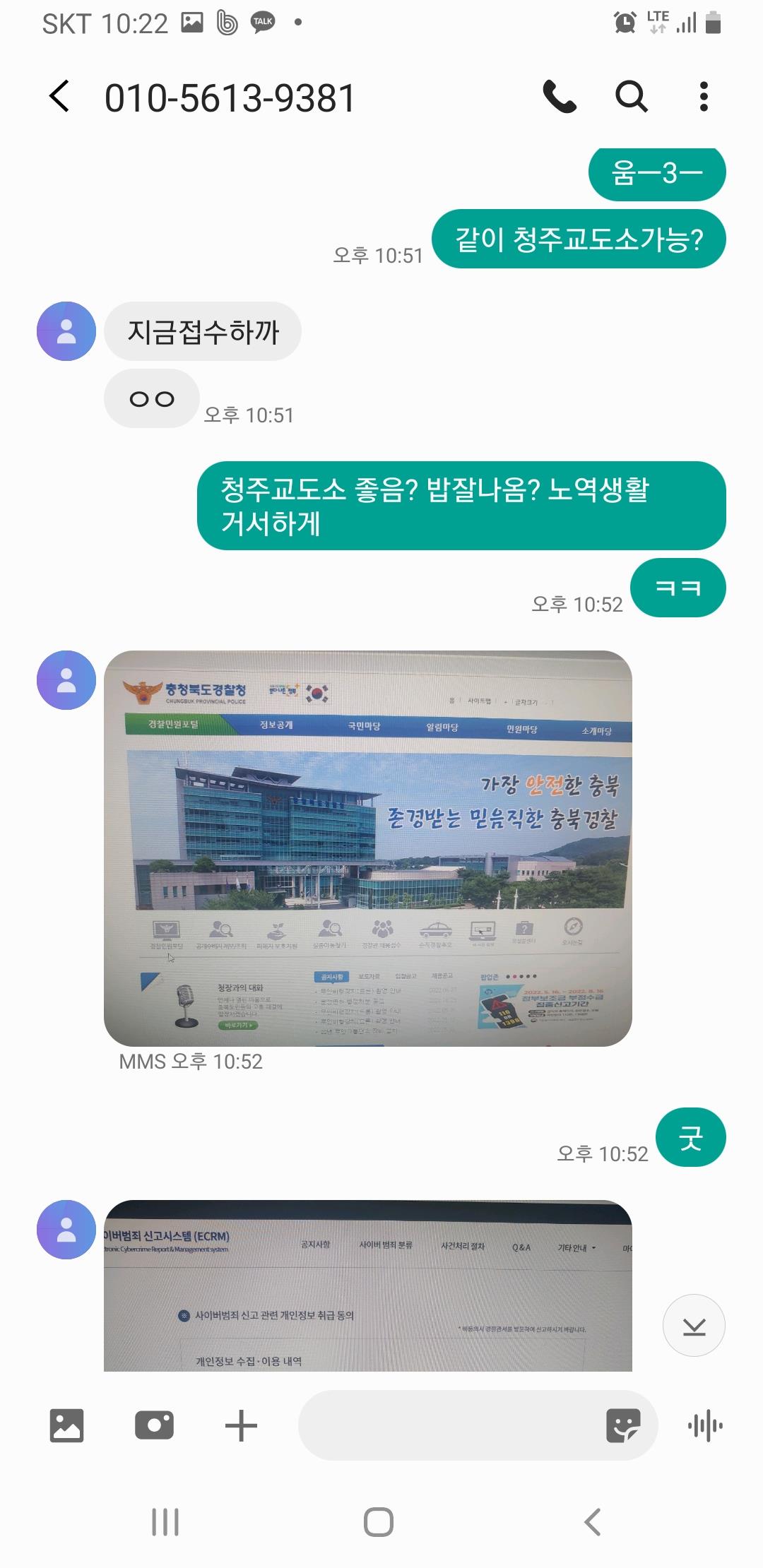Viewport: 763px width, 1568px height.
Task: Open the sticker picker in the message field
Action: [x=623, y=1425]
